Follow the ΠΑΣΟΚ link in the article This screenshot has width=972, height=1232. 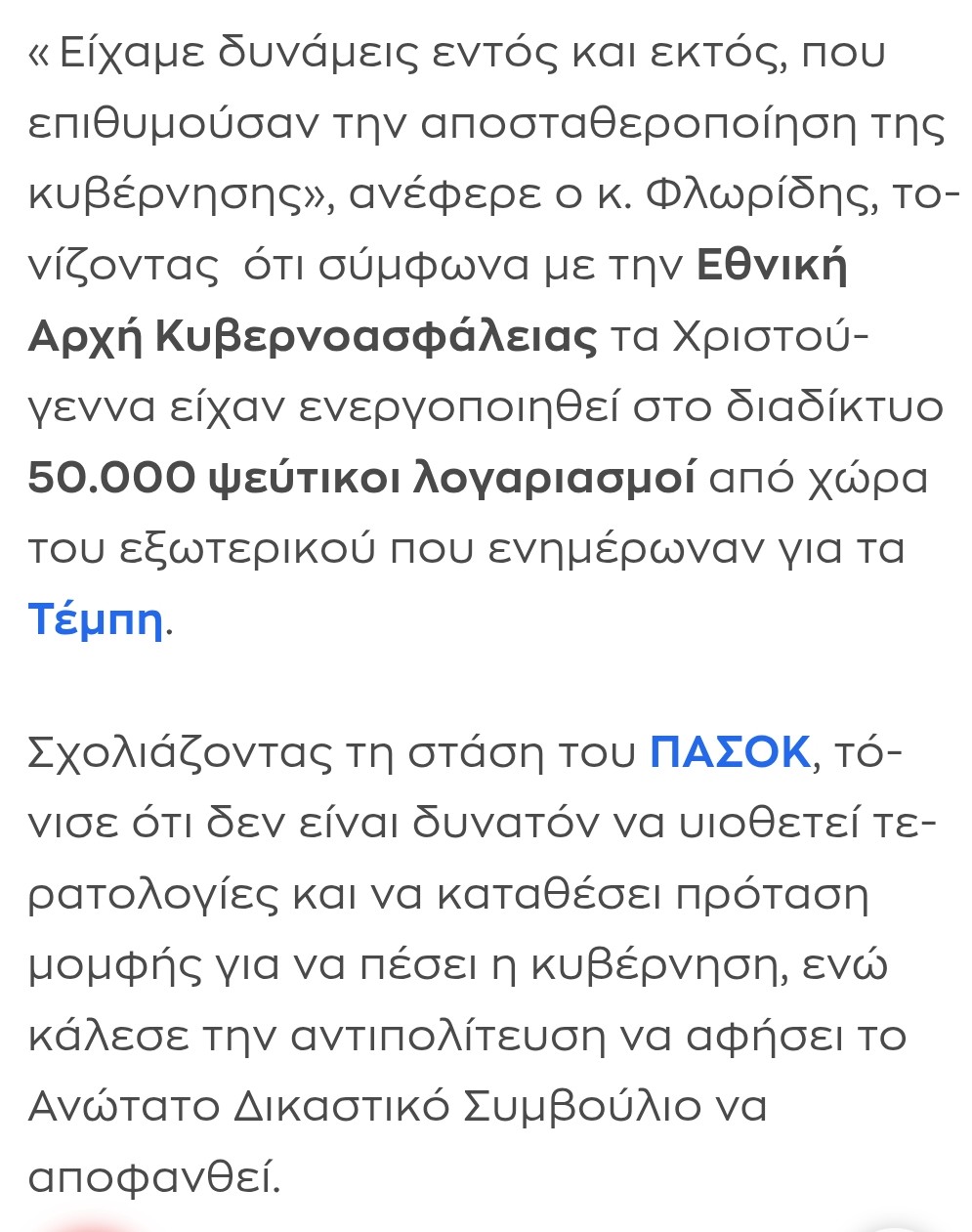click(x=730, y=753)
